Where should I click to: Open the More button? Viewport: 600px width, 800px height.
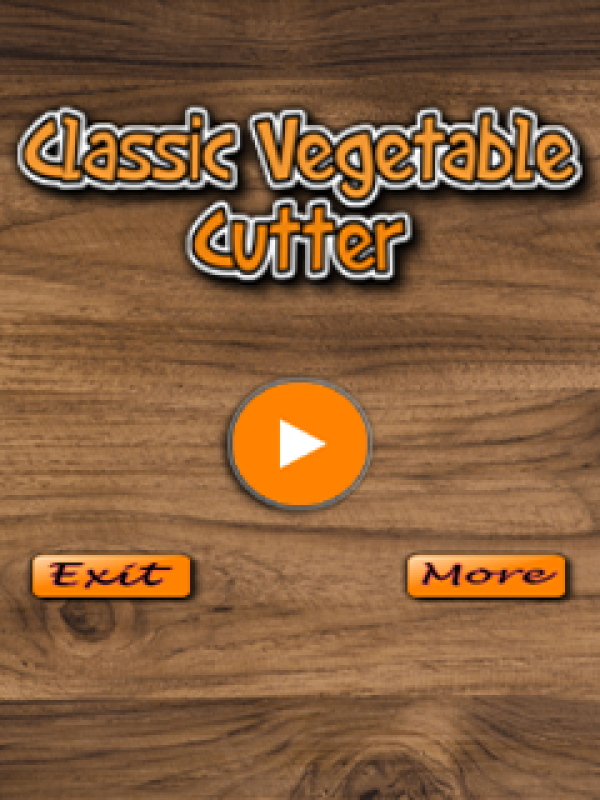tap(486, 576)
